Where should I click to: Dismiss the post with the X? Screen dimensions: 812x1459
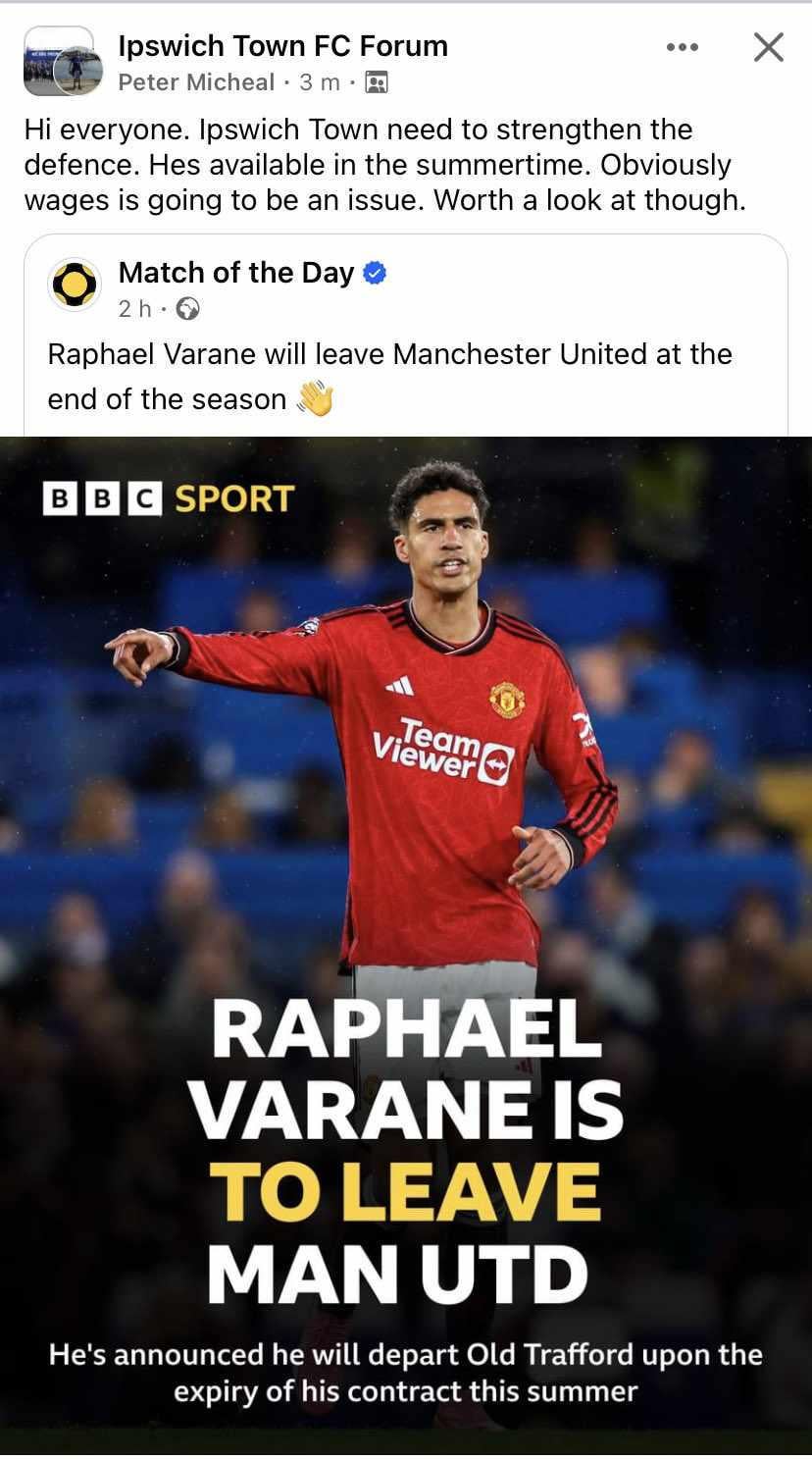pyautogui.click(x=768, y=47)
